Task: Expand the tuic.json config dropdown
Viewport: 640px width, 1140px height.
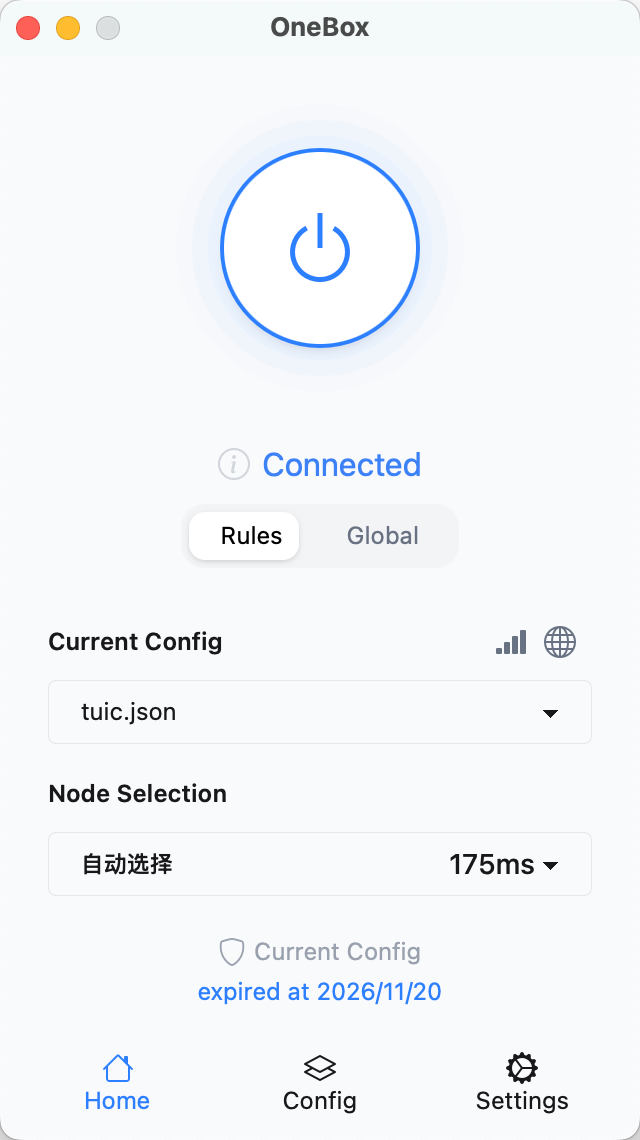Action: [x=320, y=713]
